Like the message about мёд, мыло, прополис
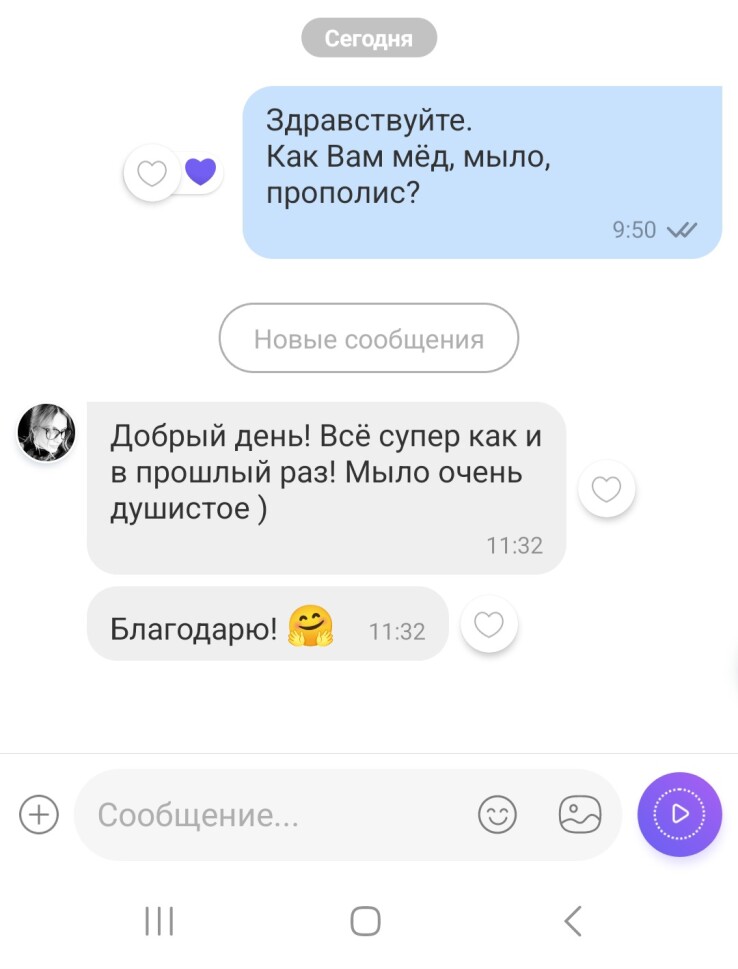The width and height of the screenshot is (738, 969). tap(151, 174)
